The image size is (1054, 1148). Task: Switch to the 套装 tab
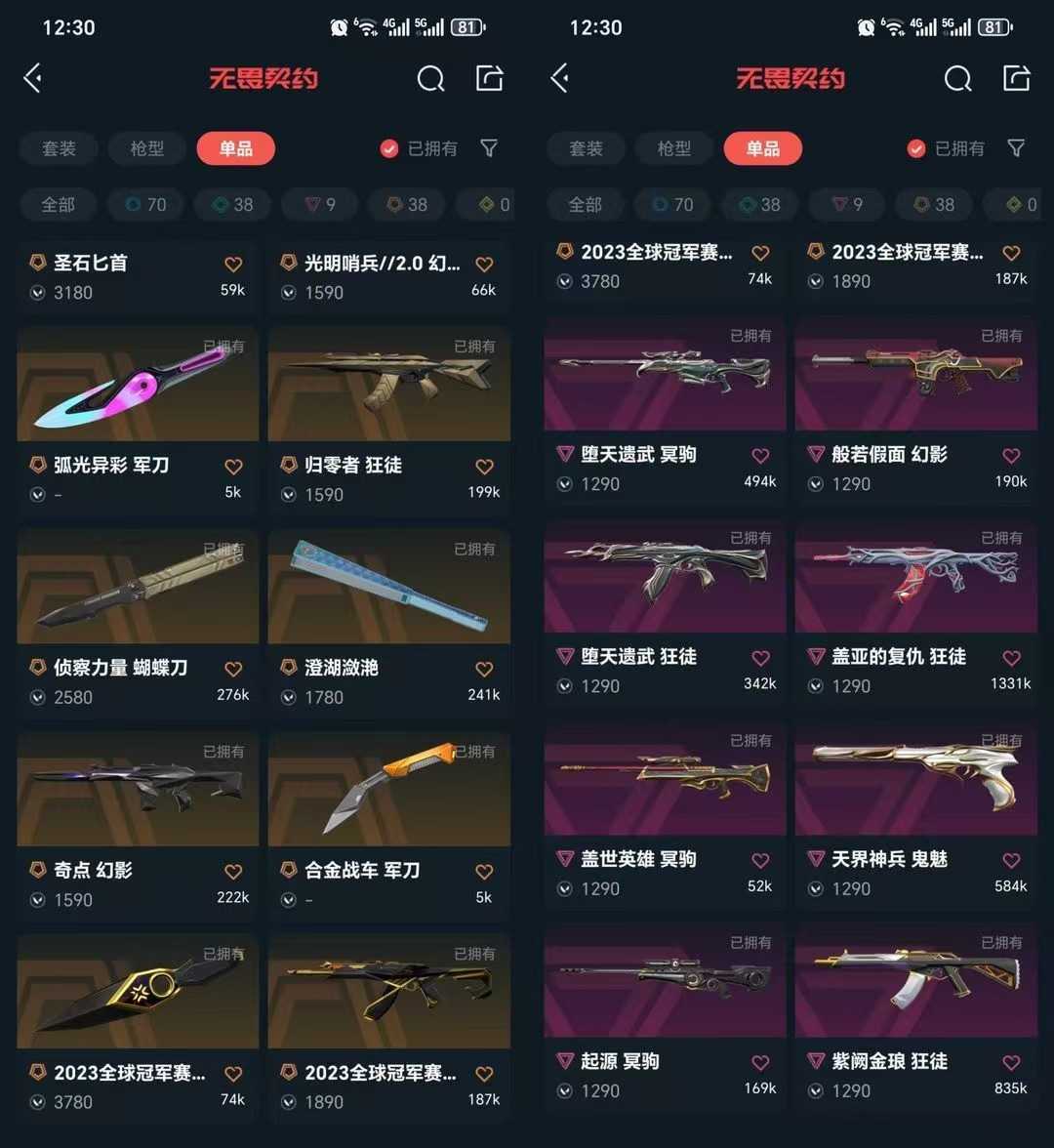[58, 148]
